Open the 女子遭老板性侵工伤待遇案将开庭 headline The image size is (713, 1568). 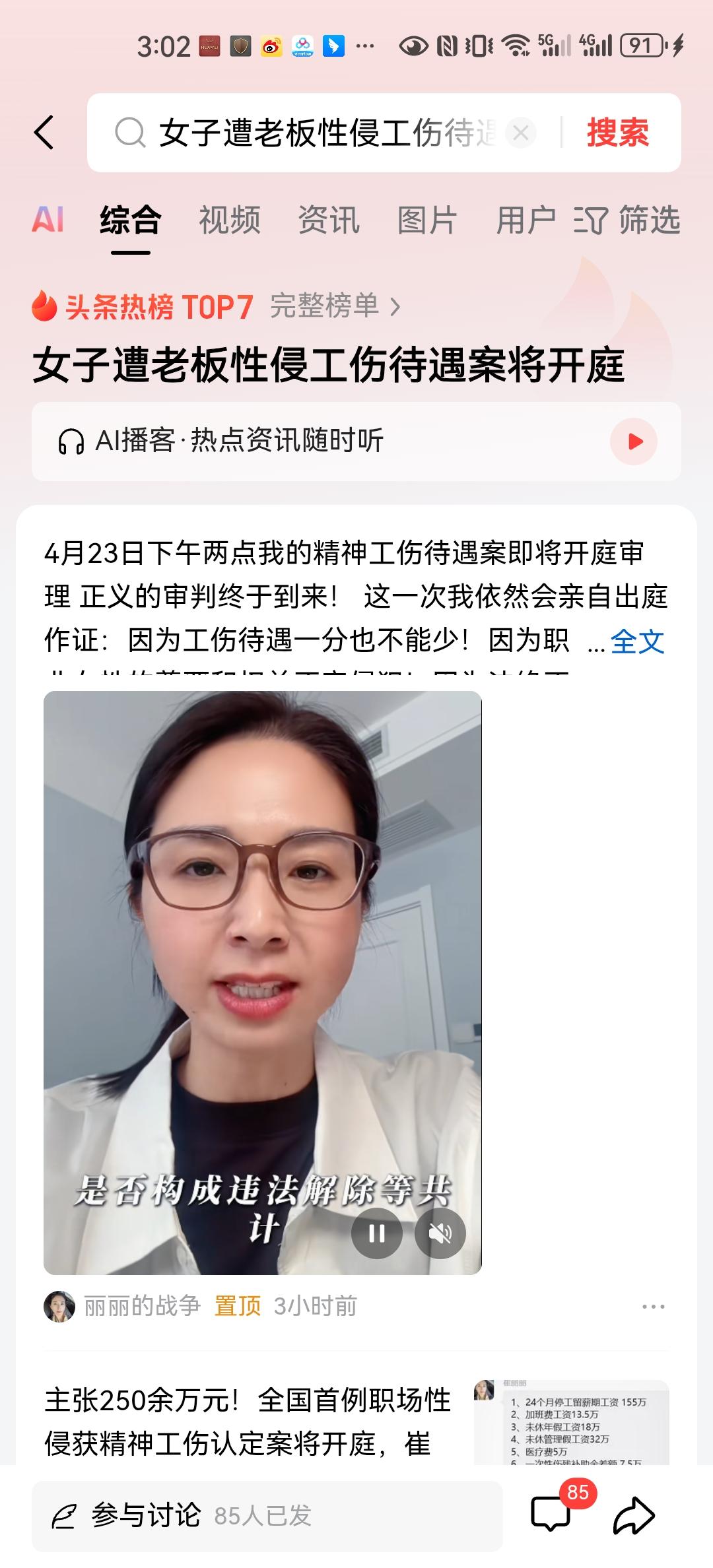(x=330, y=367)
